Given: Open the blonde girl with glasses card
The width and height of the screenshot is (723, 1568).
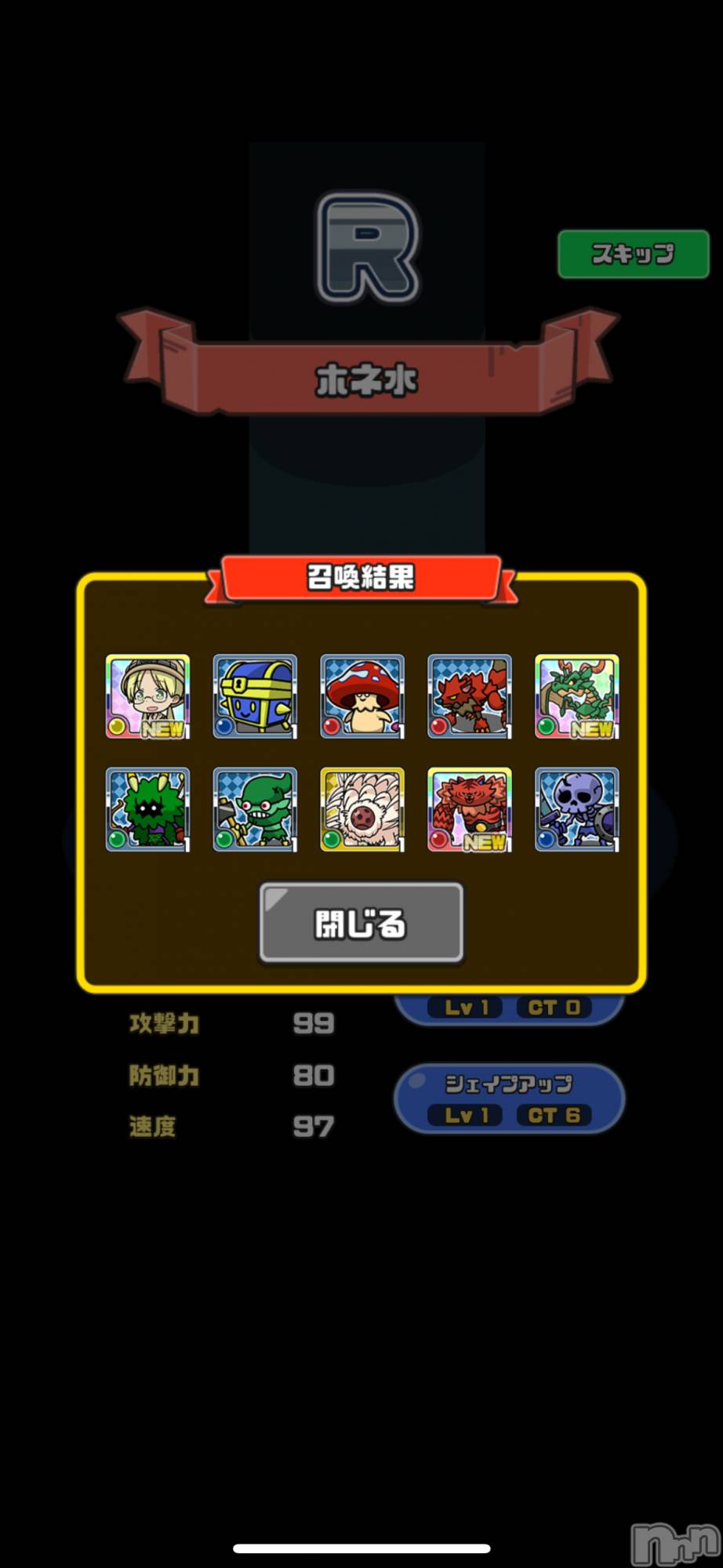Looking at the screenshot, I should click(147, 696).
